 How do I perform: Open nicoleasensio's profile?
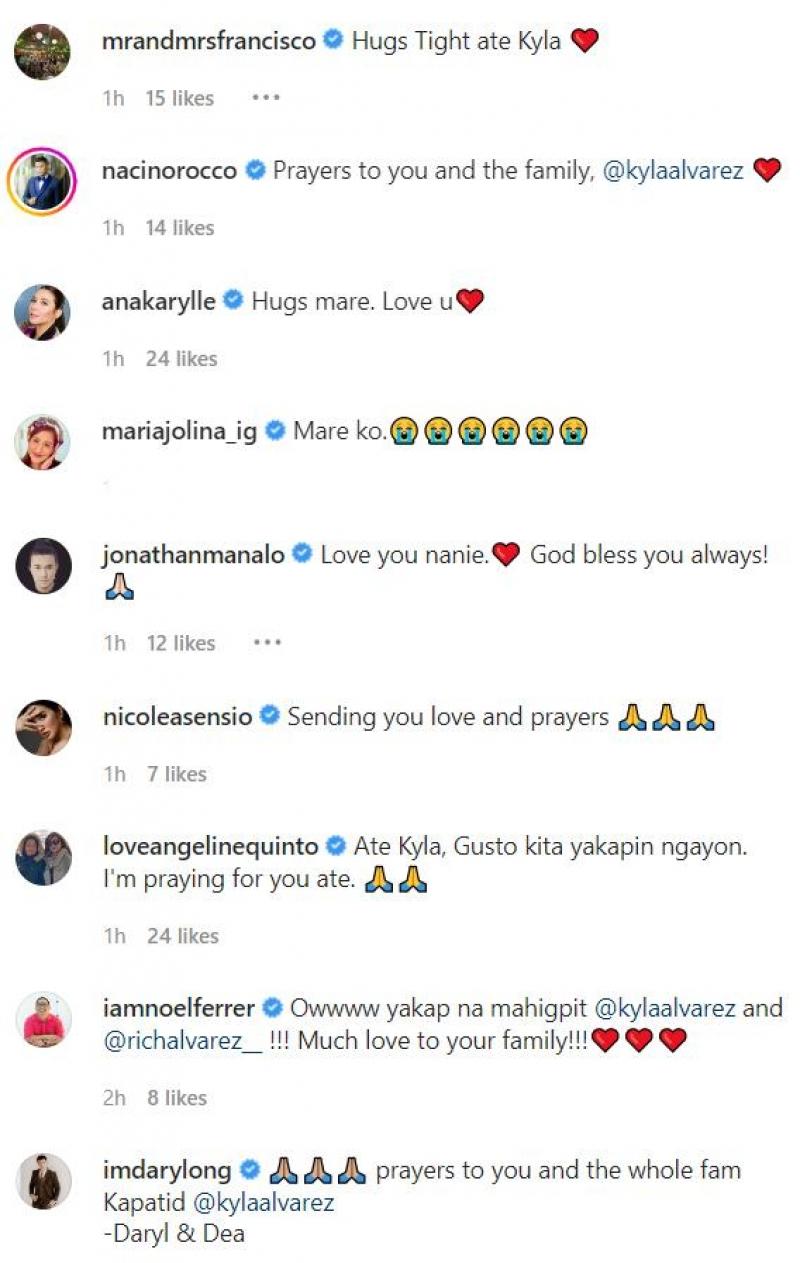[177, 716]
